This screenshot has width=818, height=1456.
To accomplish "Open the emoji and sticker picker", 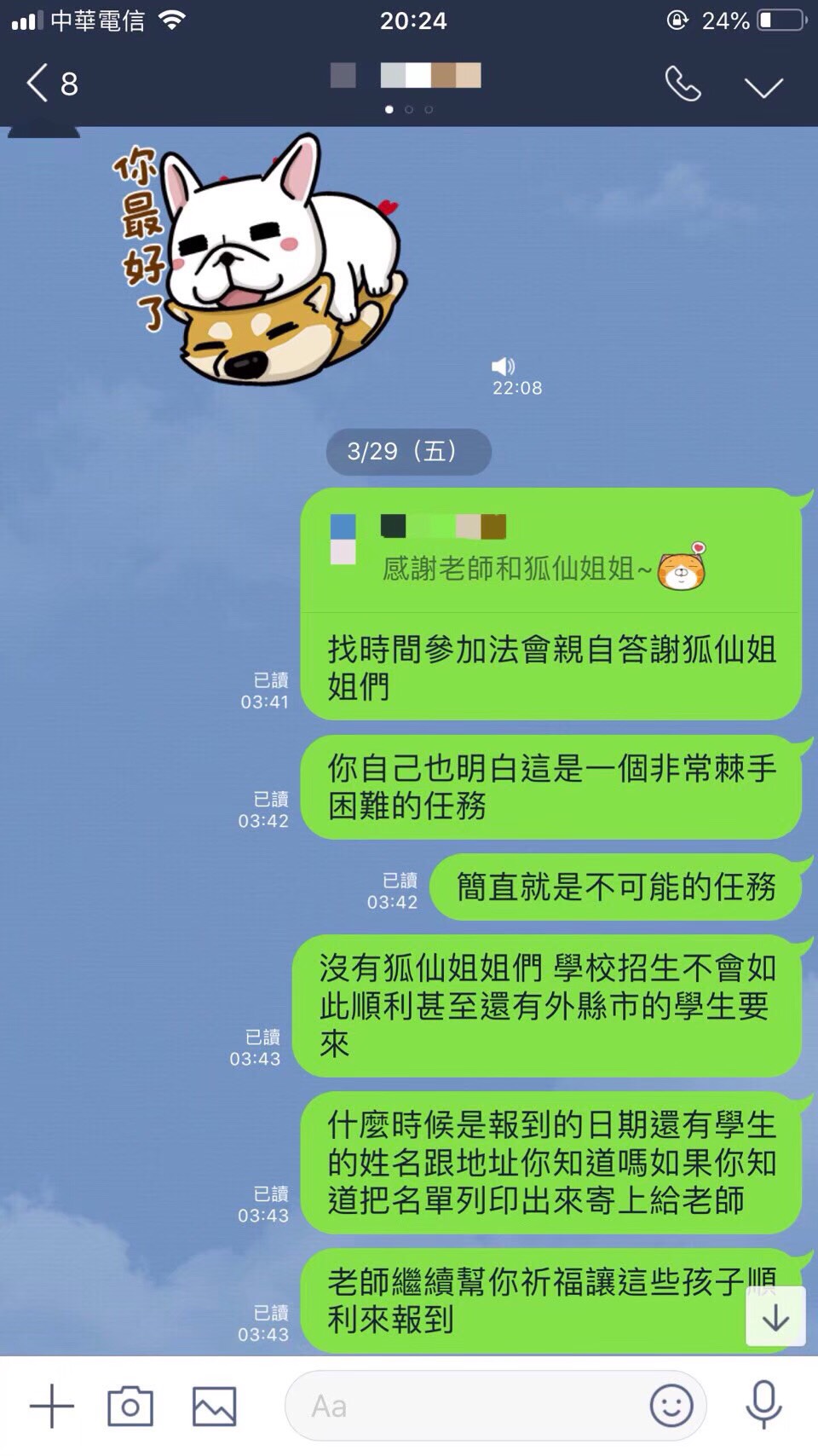I will tap(671, 1406).
